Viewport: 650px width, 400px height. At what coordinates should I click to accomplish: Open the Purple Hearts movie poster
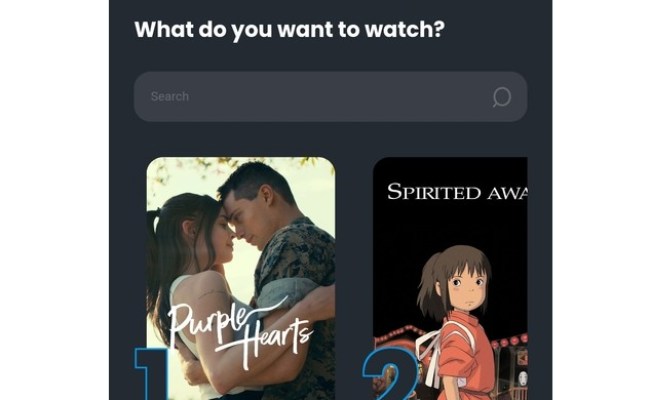coord(241,278)
